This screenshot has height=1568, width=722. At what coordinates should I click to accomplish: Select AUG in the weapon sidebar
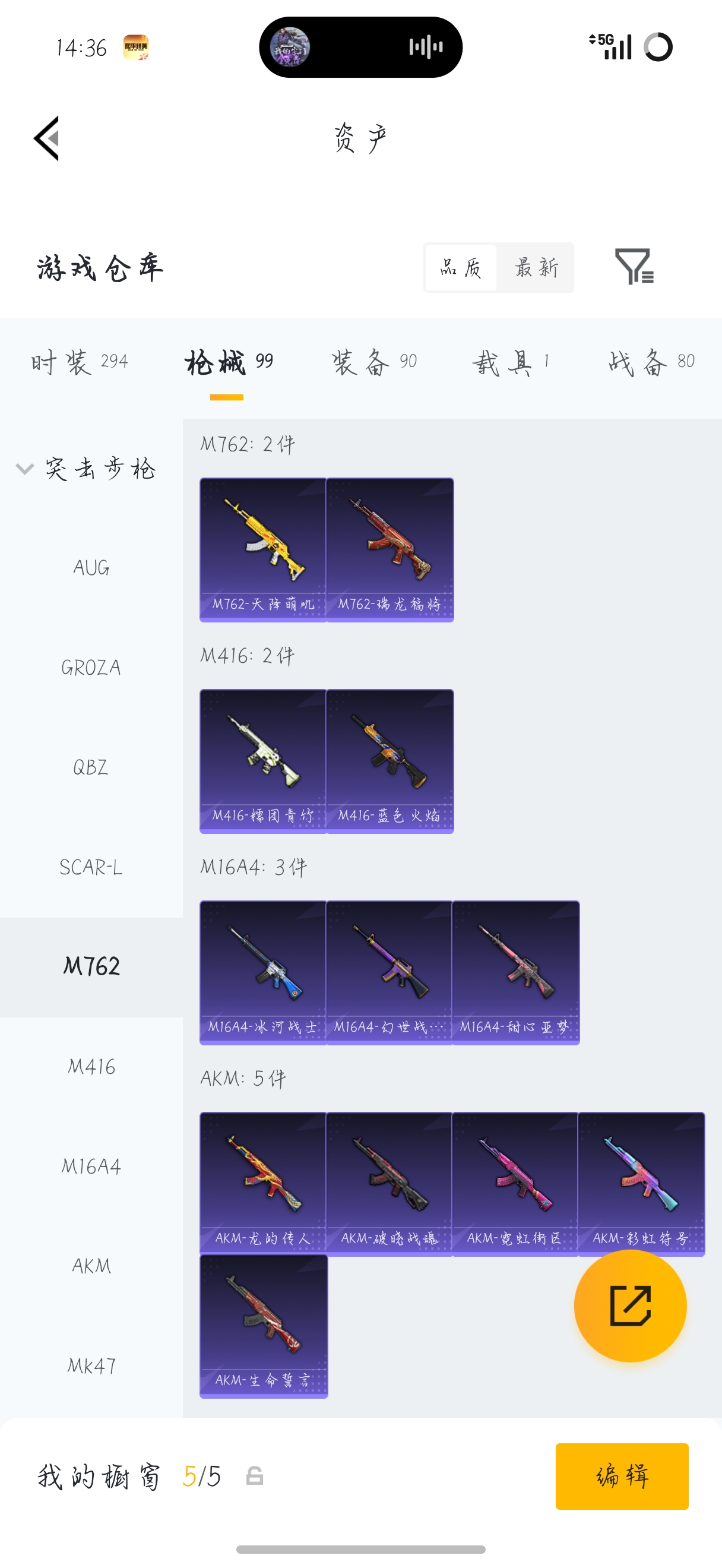[91, 567]
